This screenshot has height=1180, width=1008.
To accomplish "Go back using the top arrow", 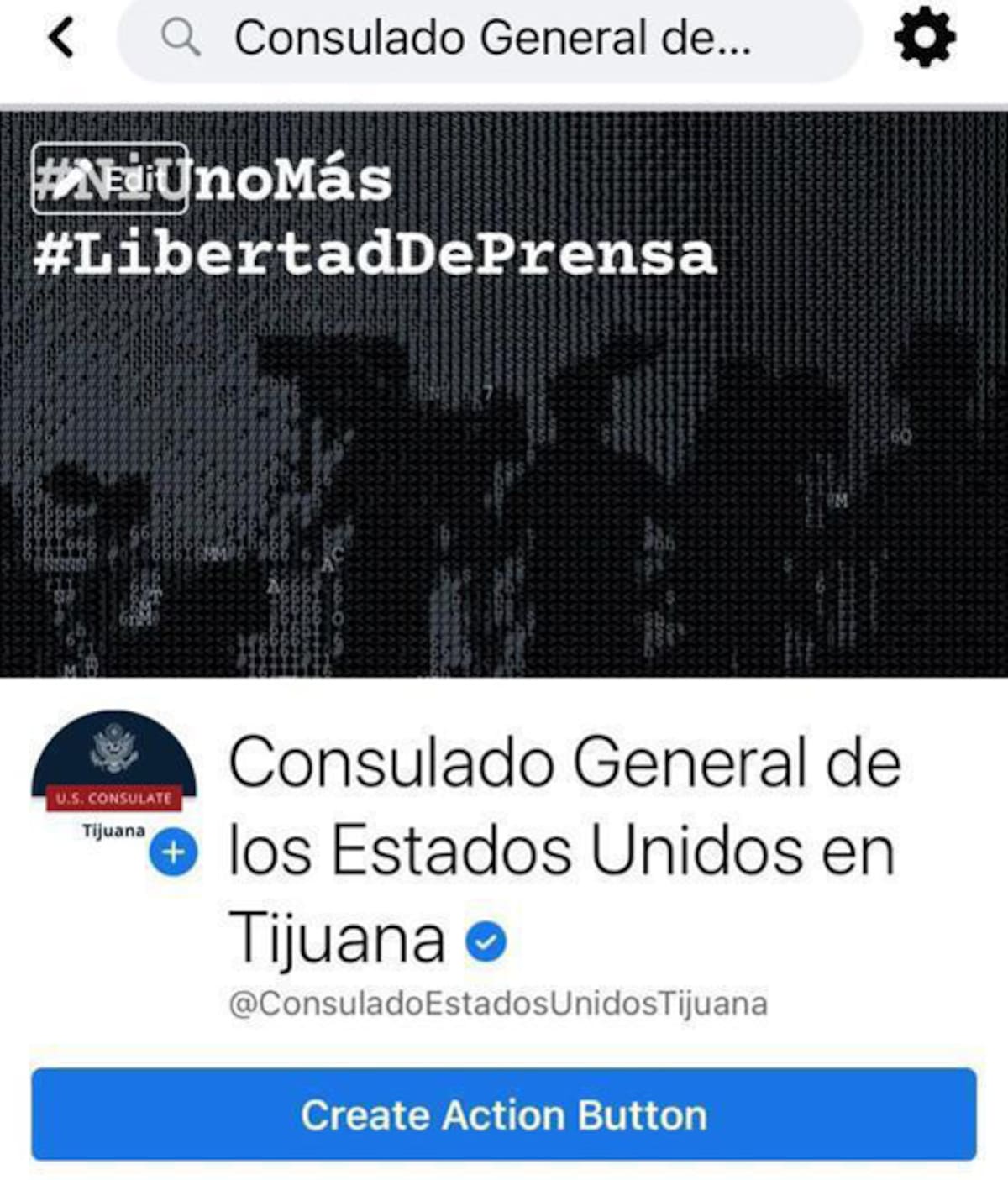I will [x=61, y=39].
